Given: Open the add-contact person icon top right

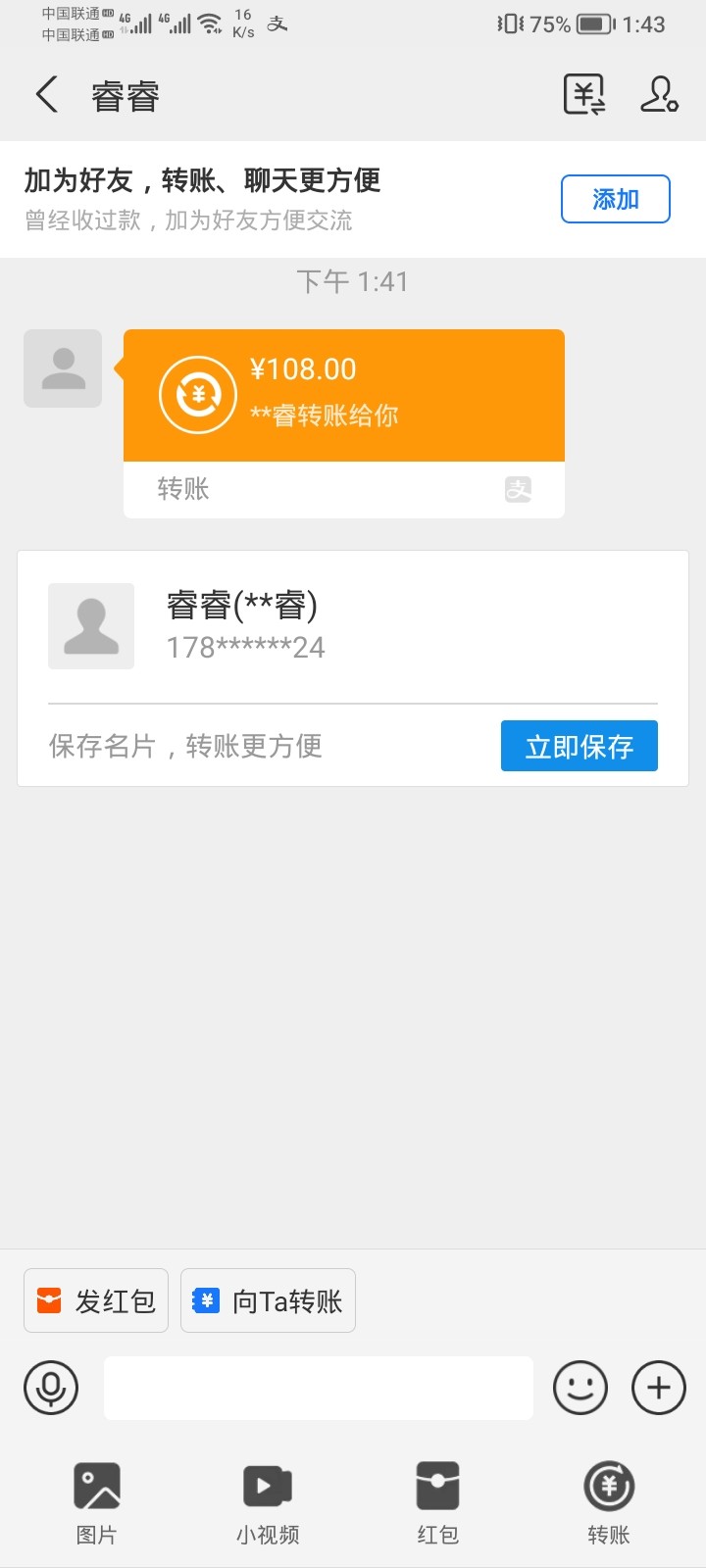Looking at the screenshot, I should 658,95.
